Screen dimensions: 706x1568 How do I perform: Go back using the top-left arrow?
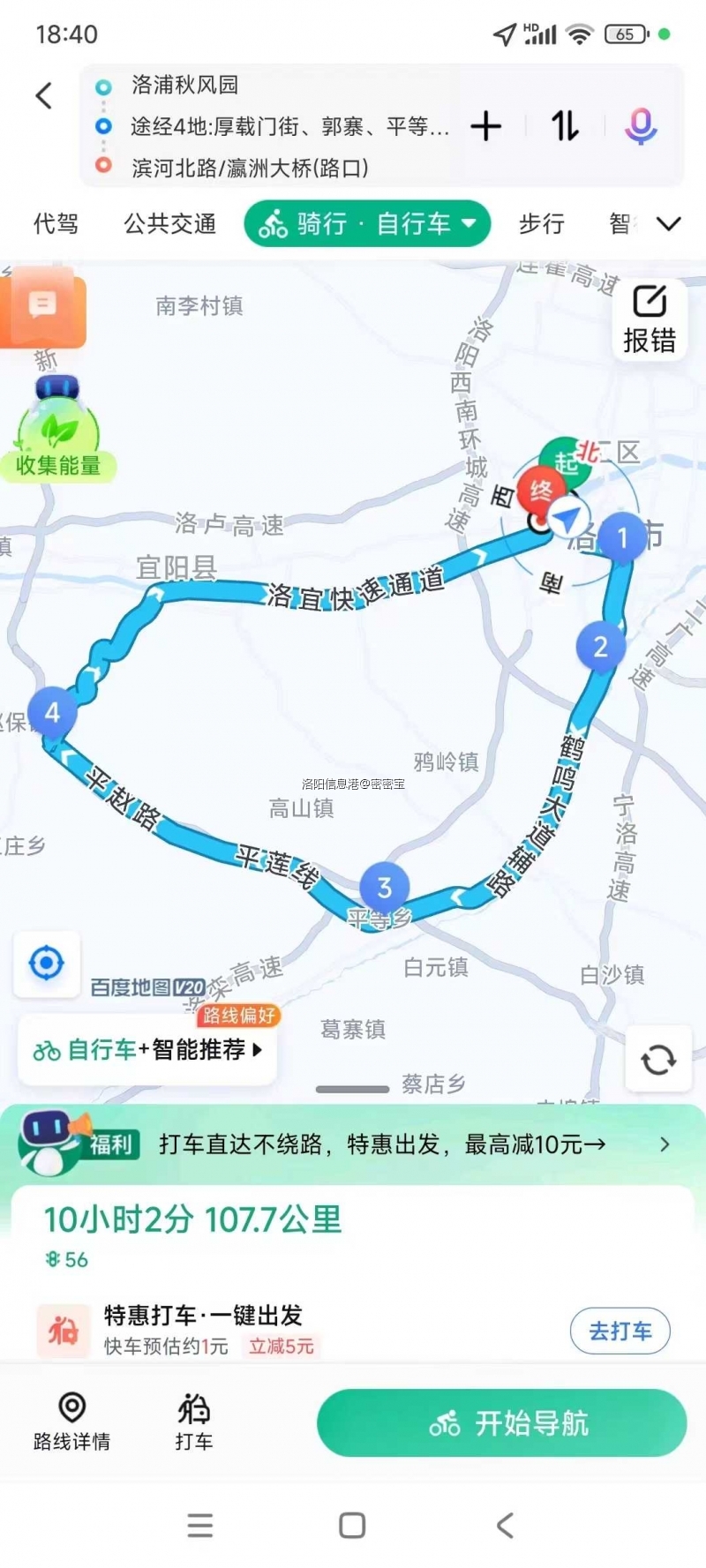(x=44, y=95)
